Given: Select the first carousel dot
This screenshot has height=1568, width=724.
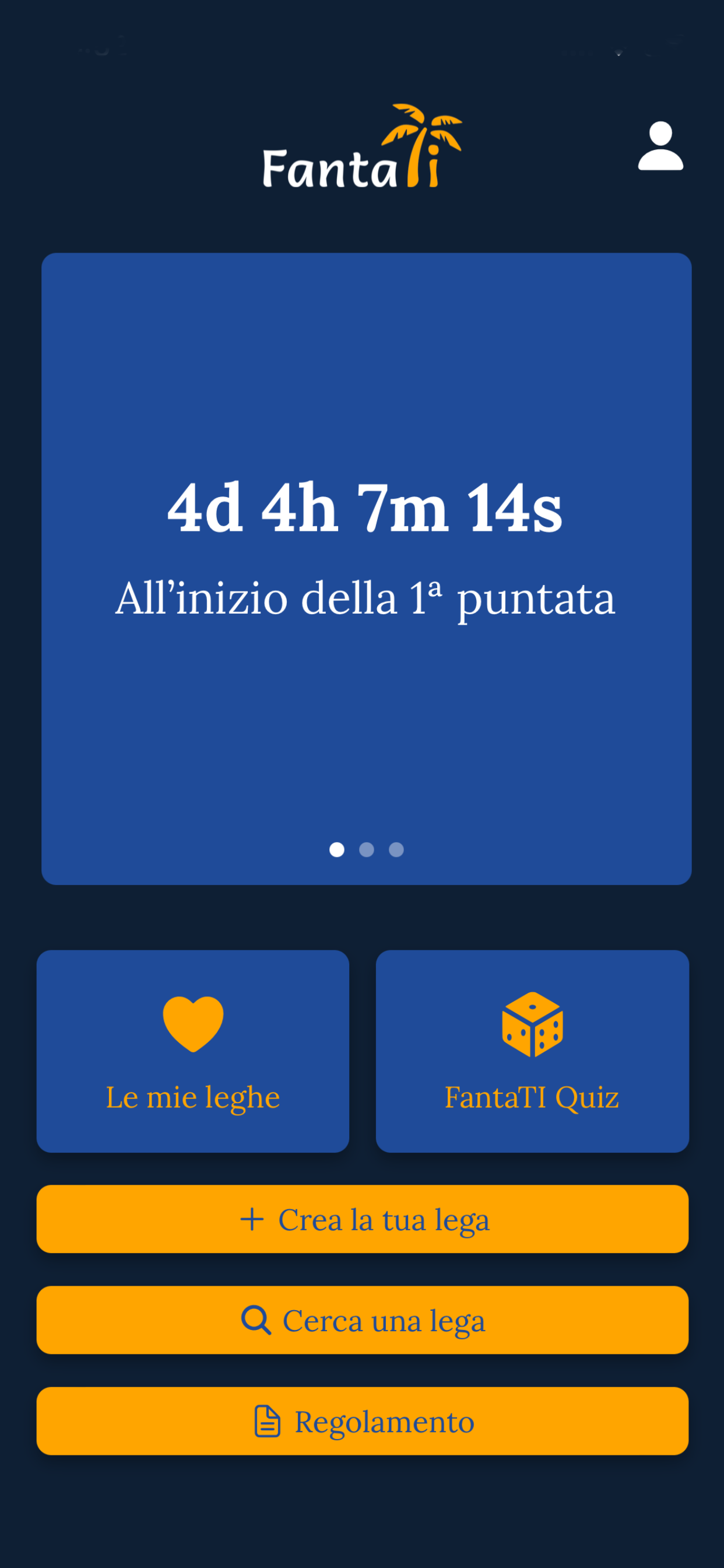Looking at the screenshot, I should (x=336, y=851).
